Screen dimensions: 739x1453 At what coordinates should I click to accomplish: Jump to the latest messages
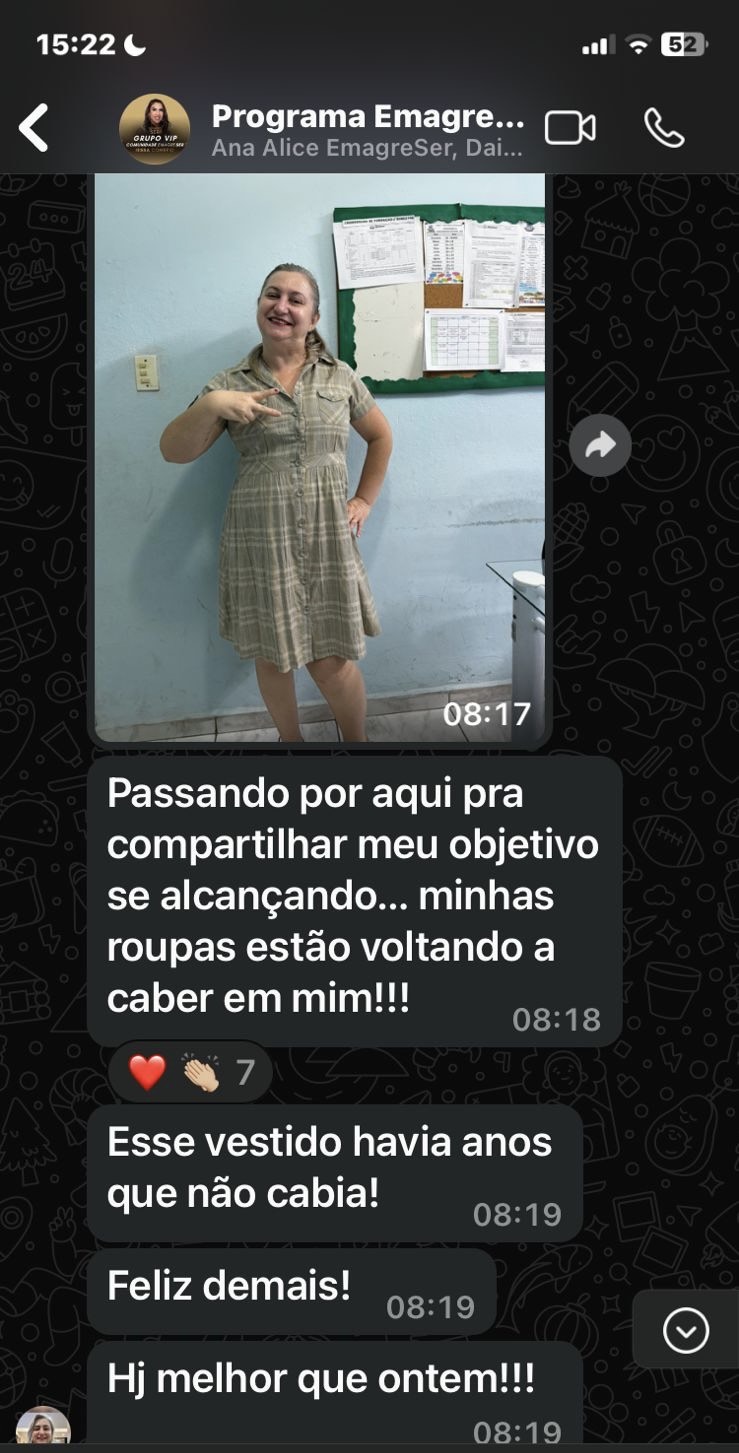coord(686,1330)
